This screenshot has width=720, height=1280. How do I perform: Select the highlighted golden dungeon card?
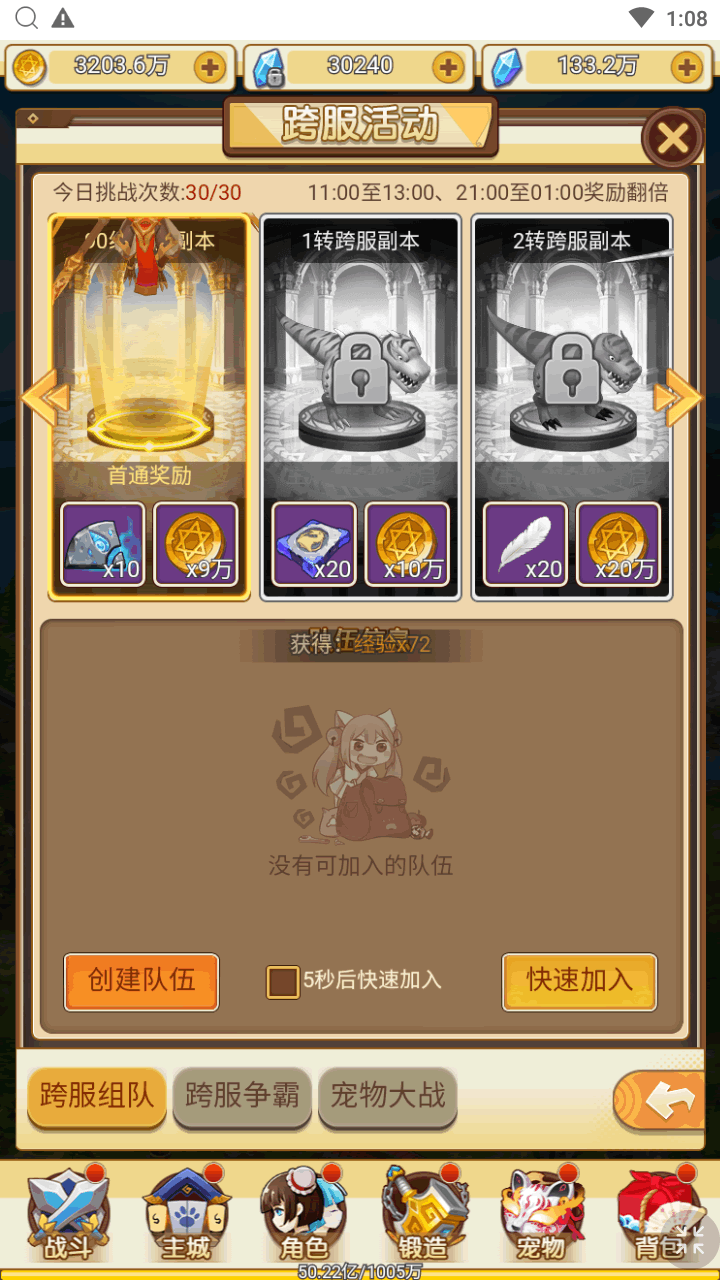(x=150, y=380)
